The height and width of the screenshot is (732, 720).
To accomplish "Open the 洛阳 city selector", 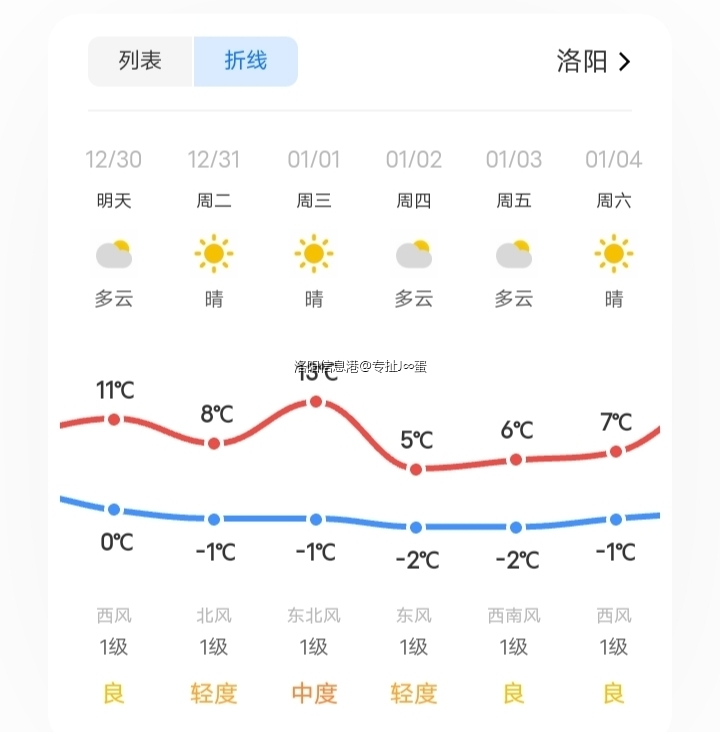I will (594, 61).
